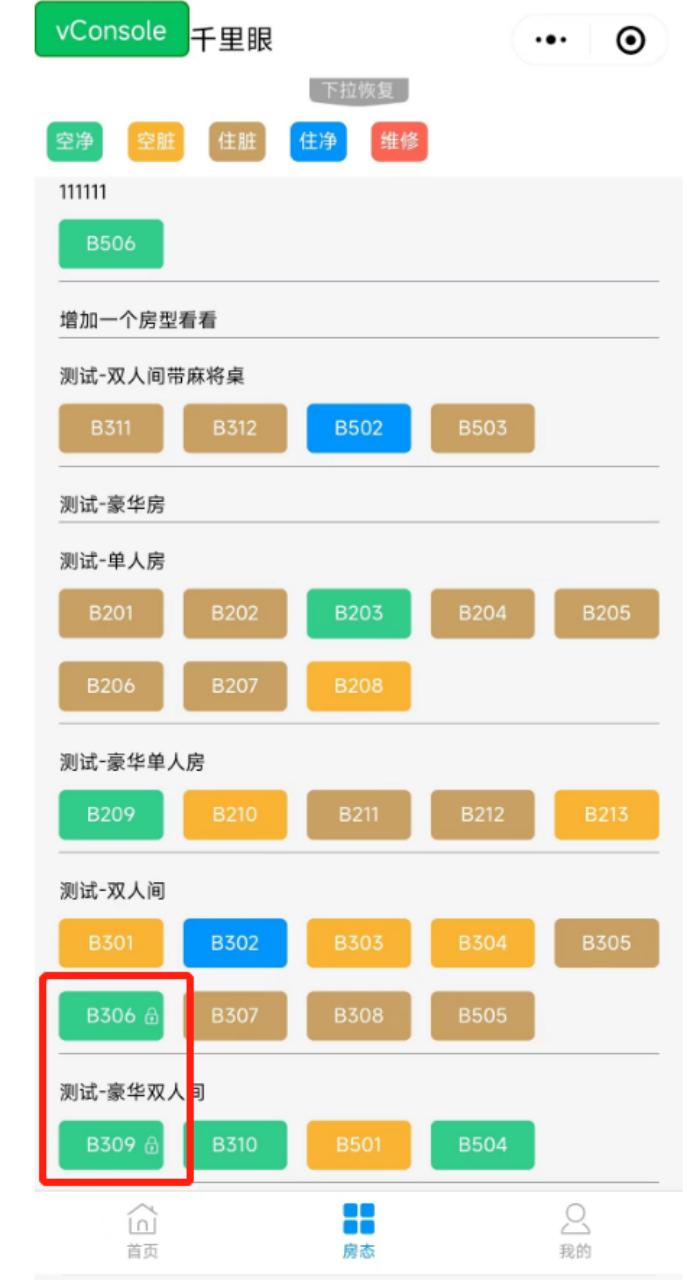Tap room B208
This screenshot has width=687, height=1280.
point(359,686)
